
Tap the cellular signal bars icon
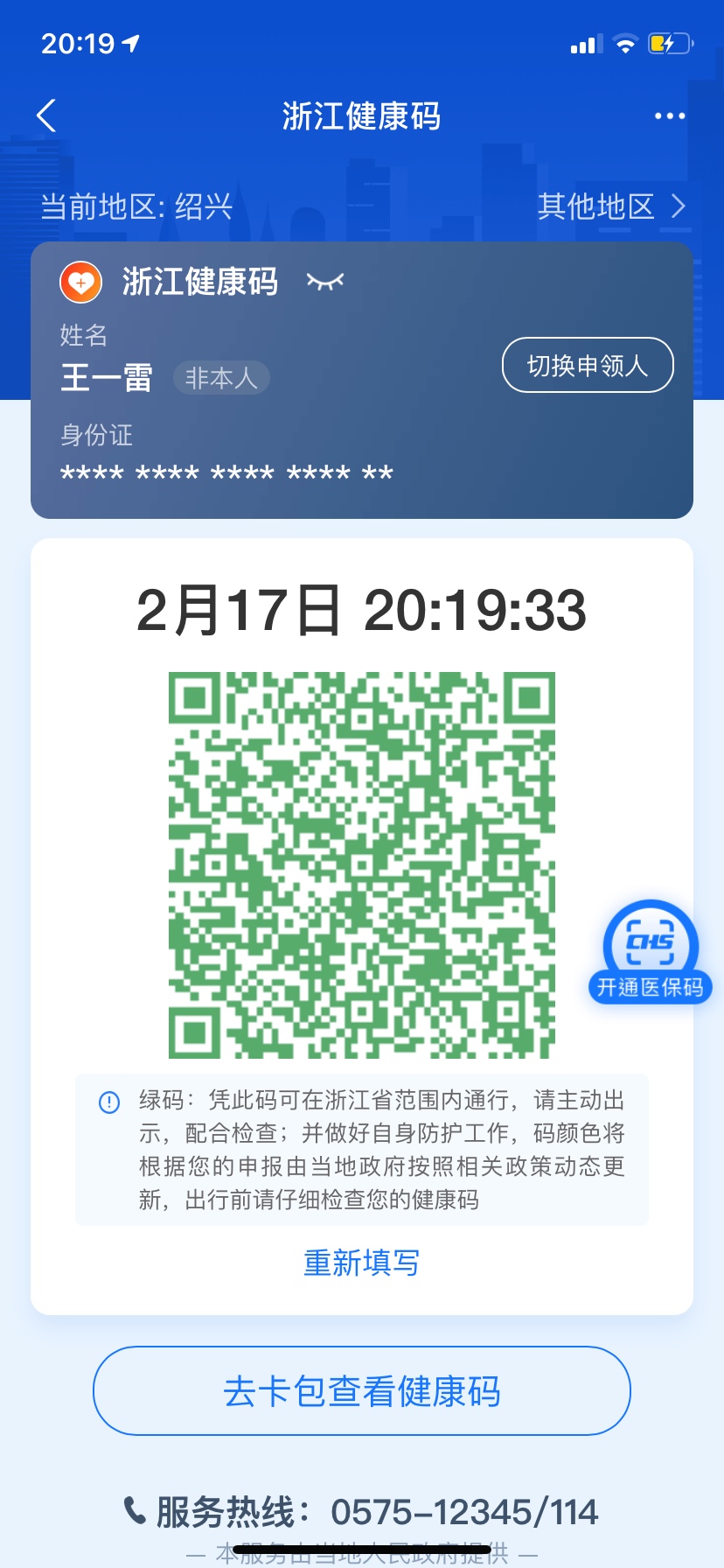coord(584,42)
